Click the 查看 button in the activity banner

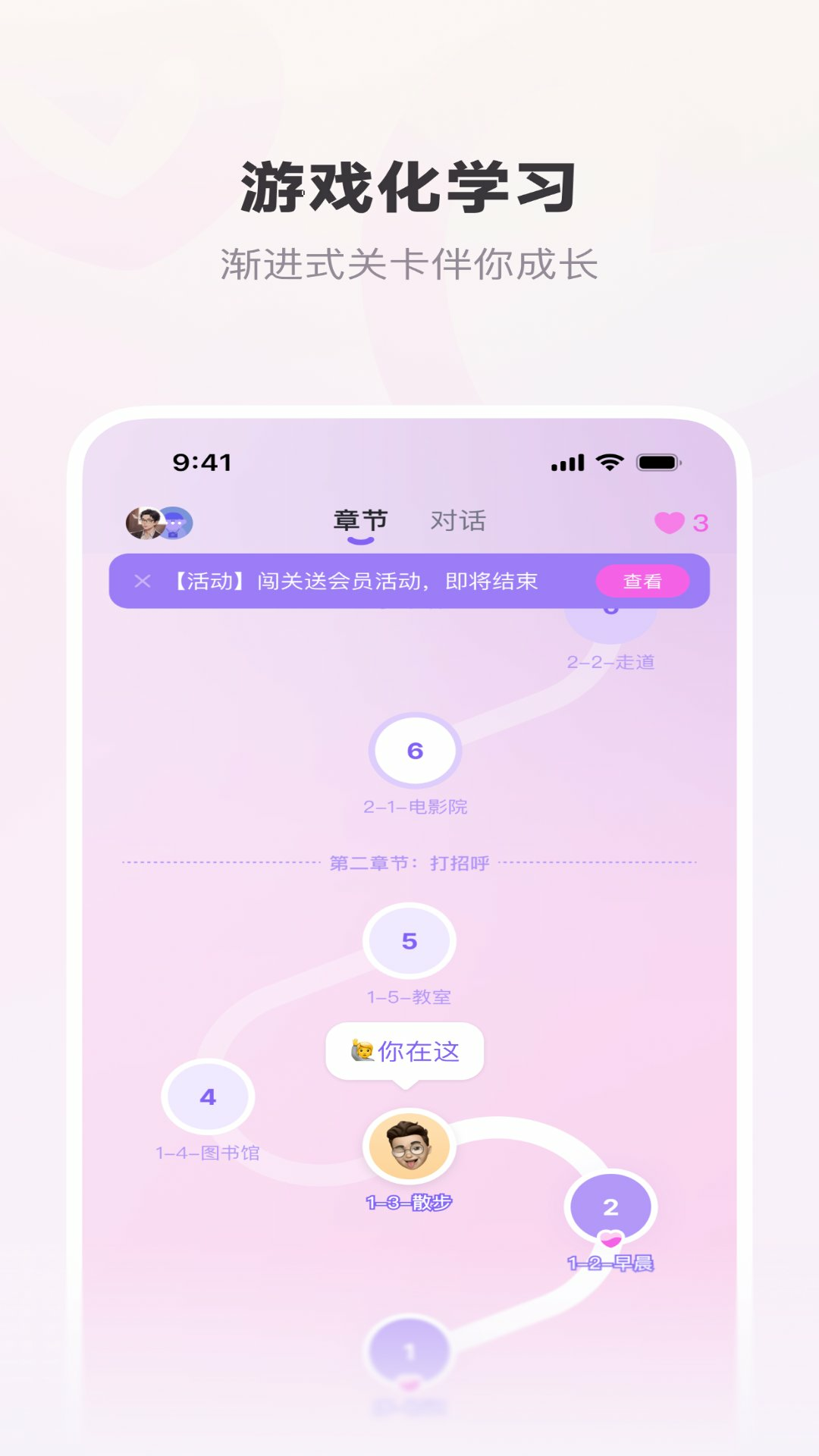click(x=642, y=580)
